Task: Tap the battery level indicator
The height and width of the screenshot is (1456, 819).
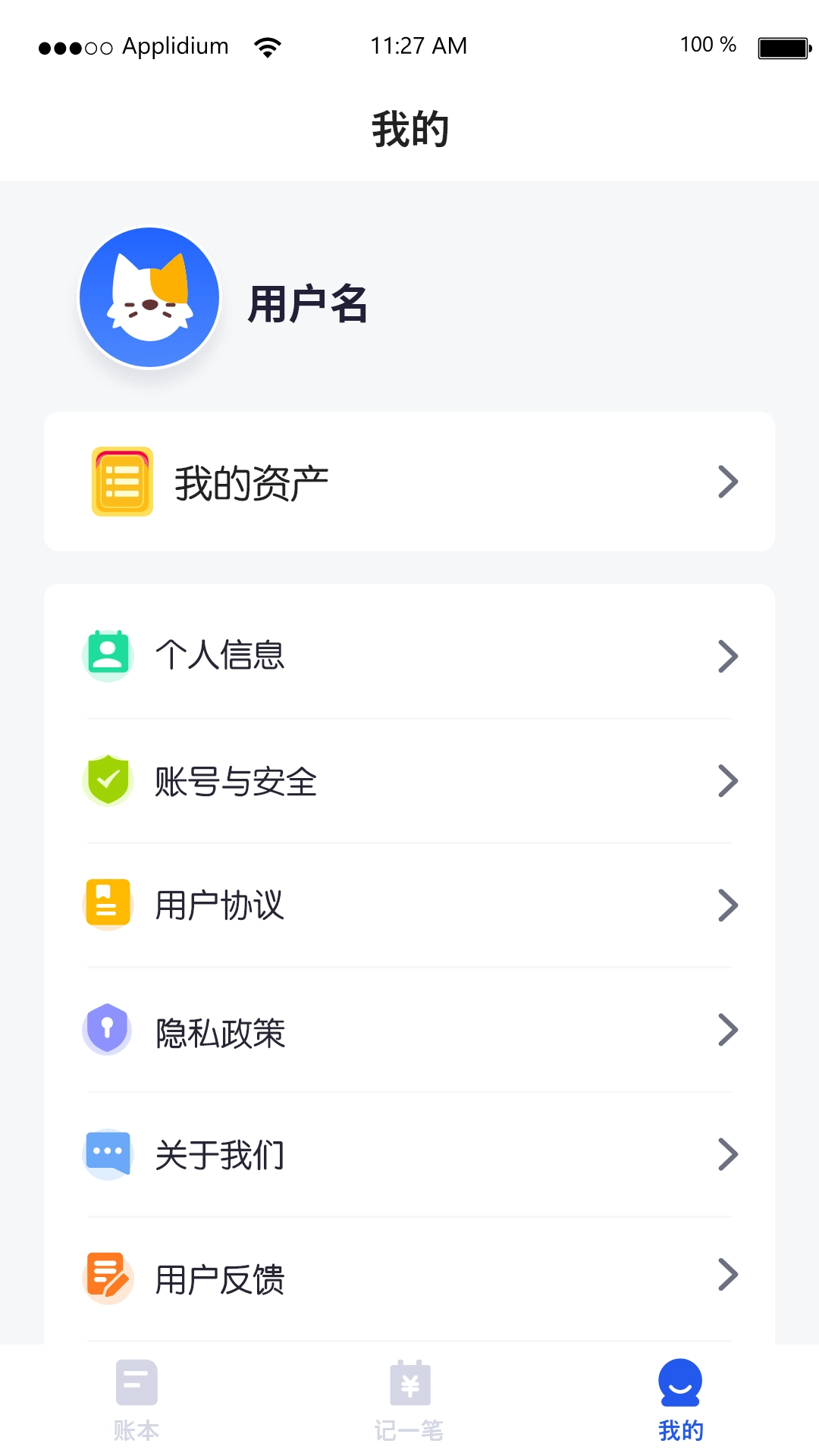Action: coord(781,47)
